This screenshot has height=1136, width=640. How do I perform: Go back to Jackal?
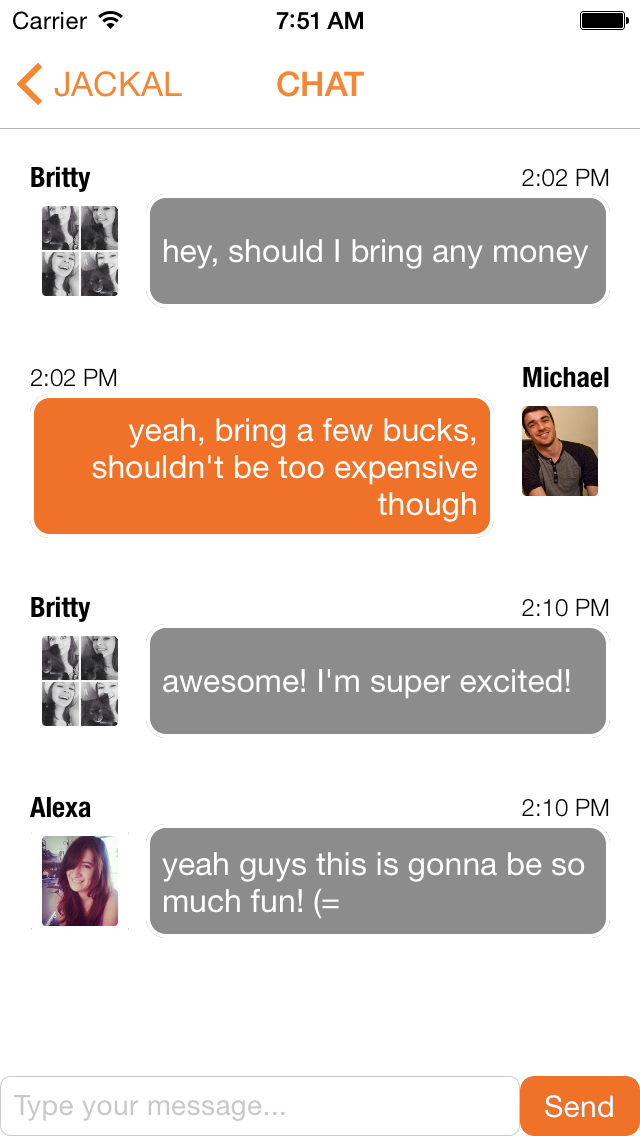[98, 85]
